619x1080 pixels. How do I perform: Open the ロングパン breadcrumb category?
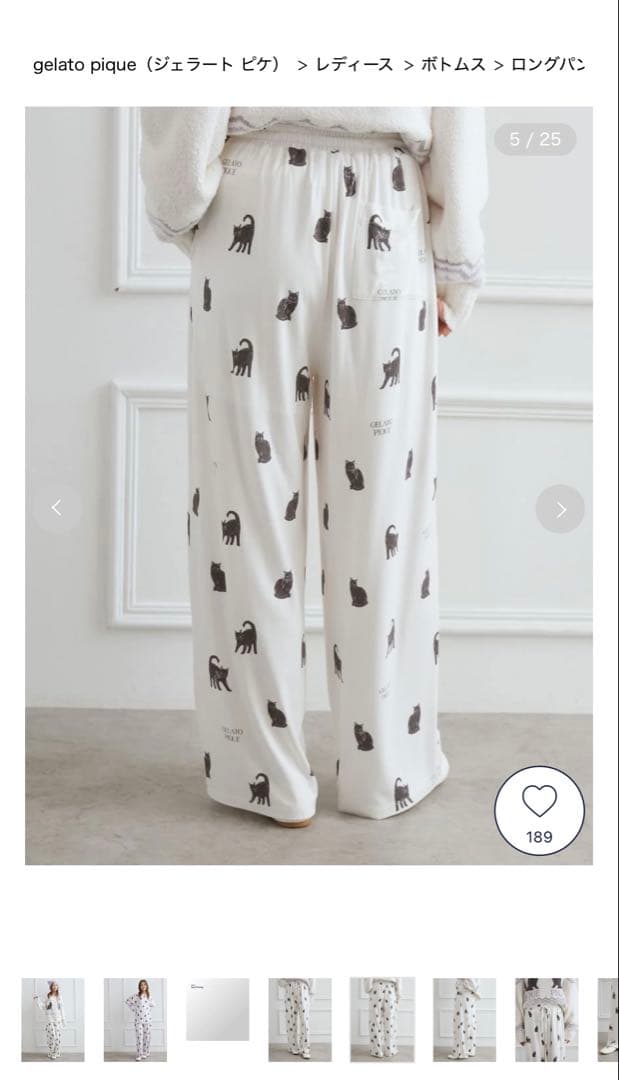pyautogui.click(x=548, y=65)
